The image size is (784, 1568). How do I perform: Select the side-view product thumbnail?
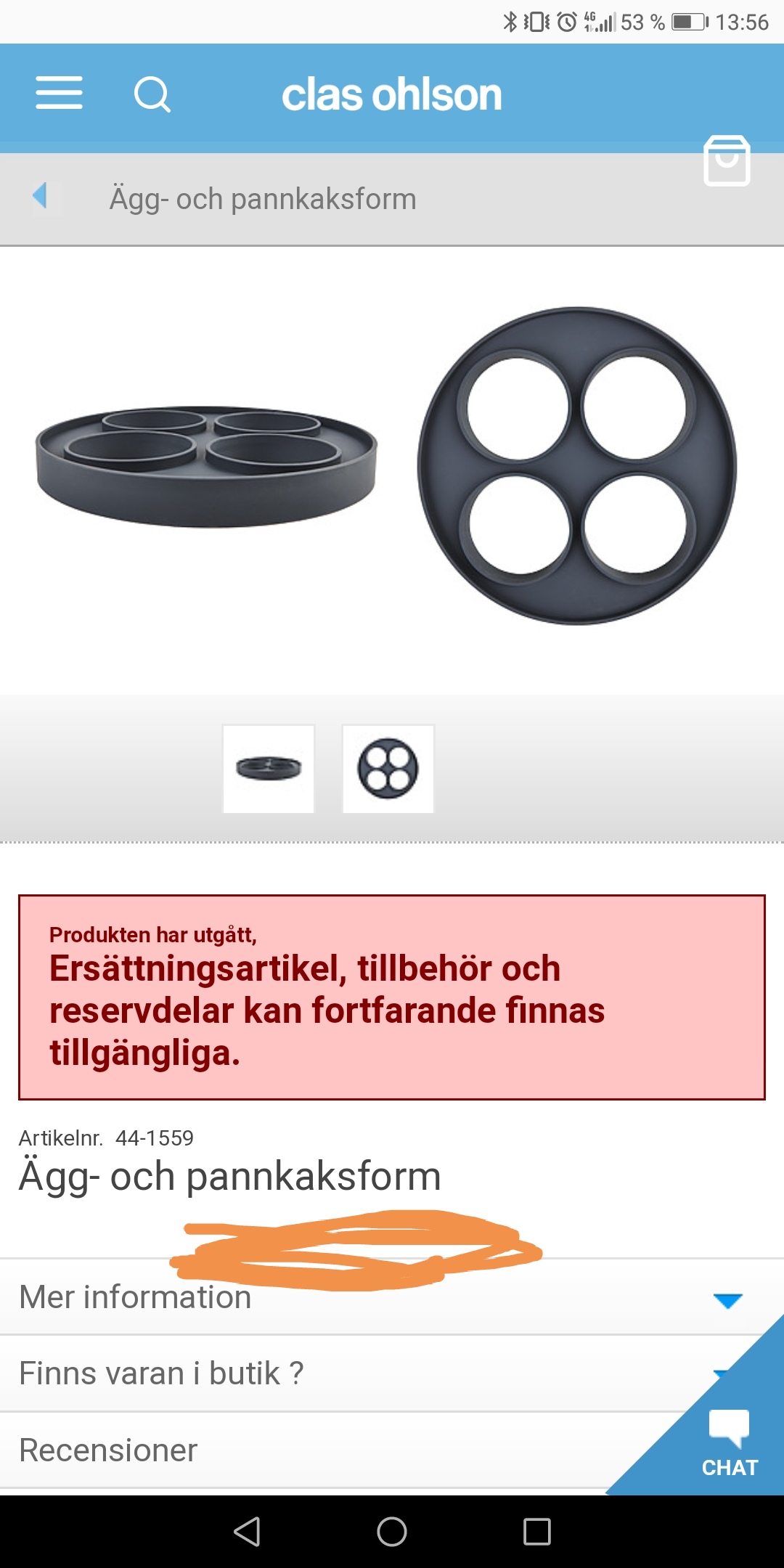pyautogui.click(x=269, y=769)
